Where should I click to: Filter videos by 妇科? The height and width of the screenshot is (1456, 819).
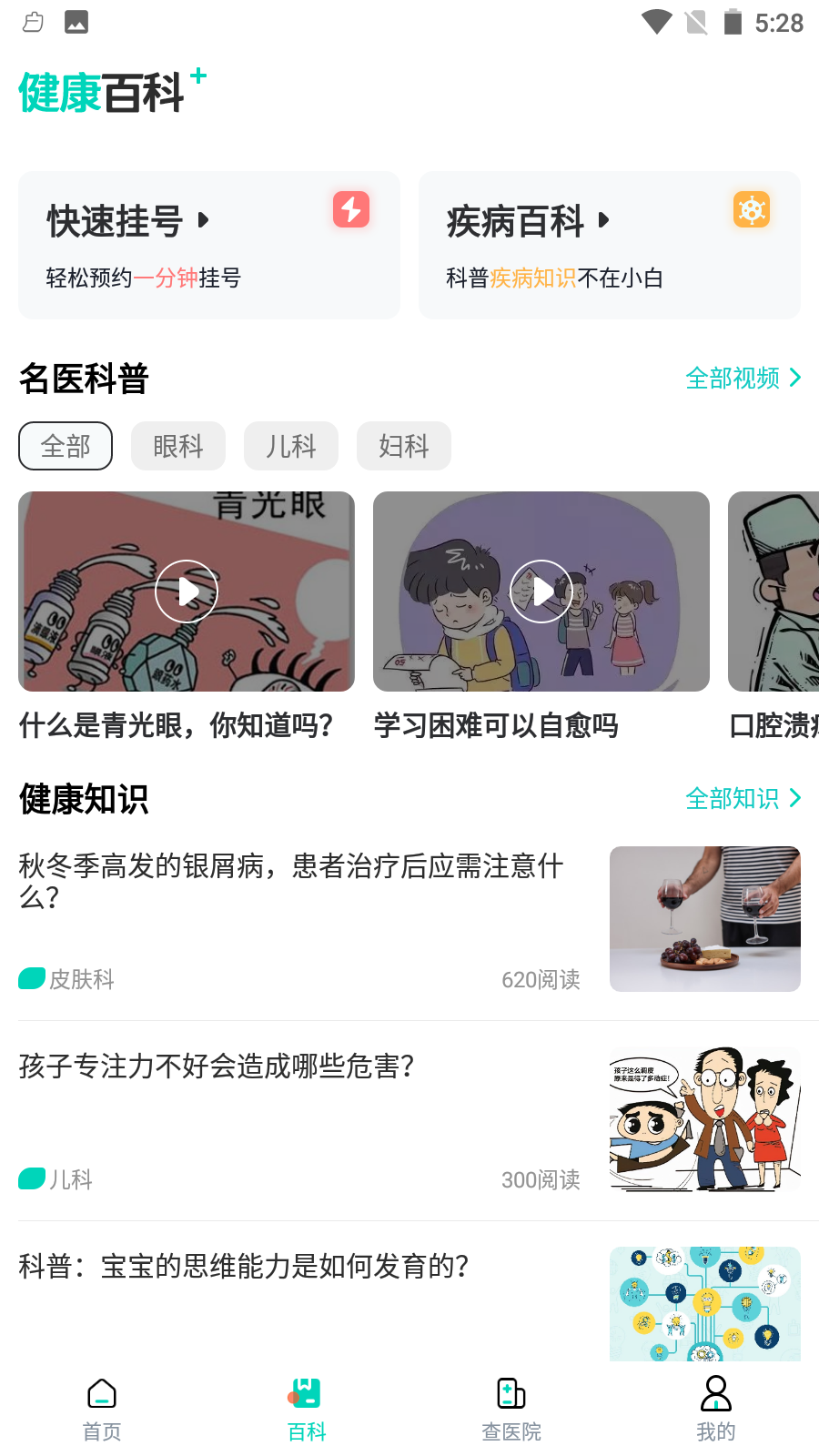(404, 446)
